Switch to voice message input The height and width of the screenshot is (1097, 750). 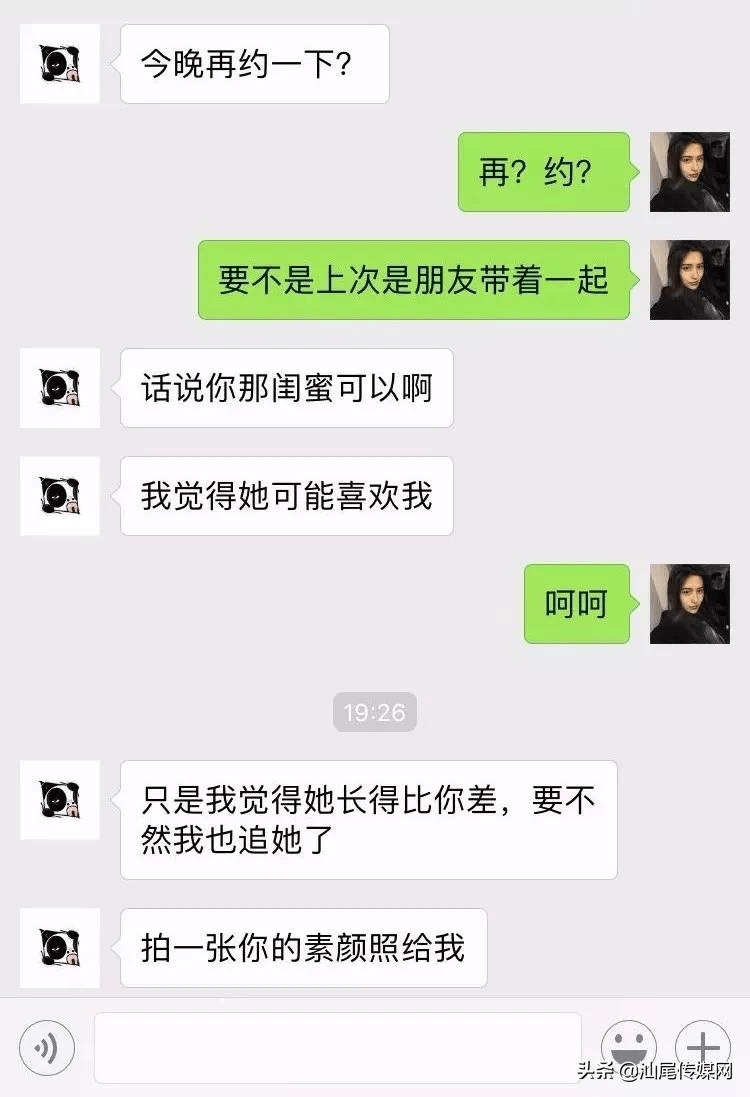point(46,1047)
